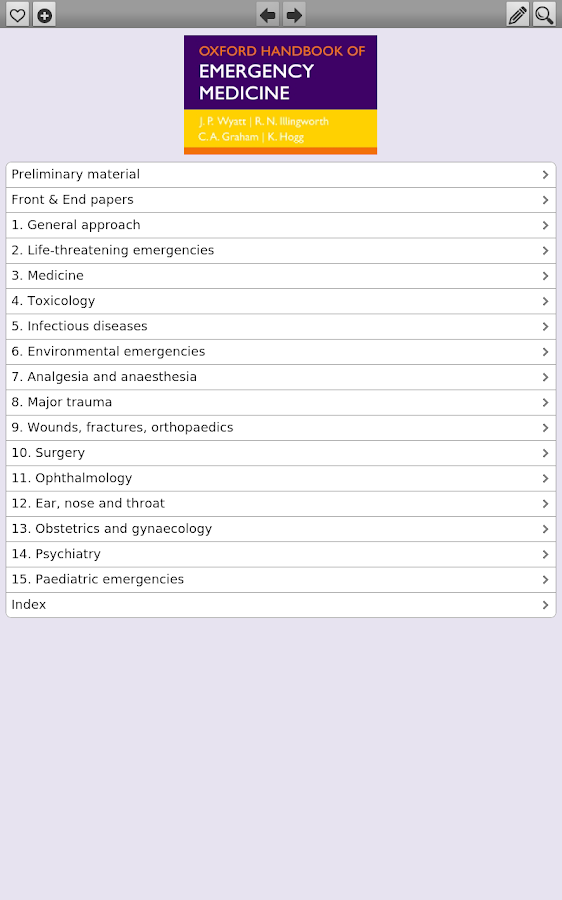
Task: Open Environmental emergencies
Action: click(281, 351)
